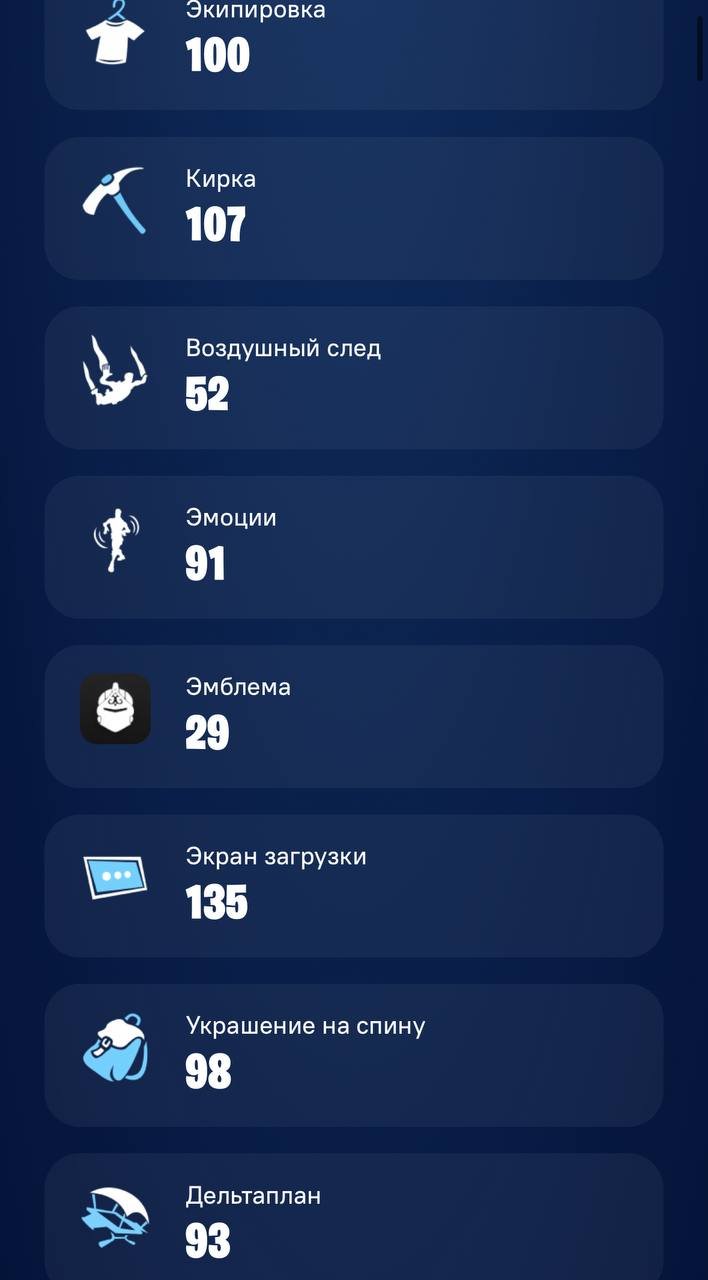
Task: Open the Кирка category card
Action: pyautogui.click(x=354, y=208)
